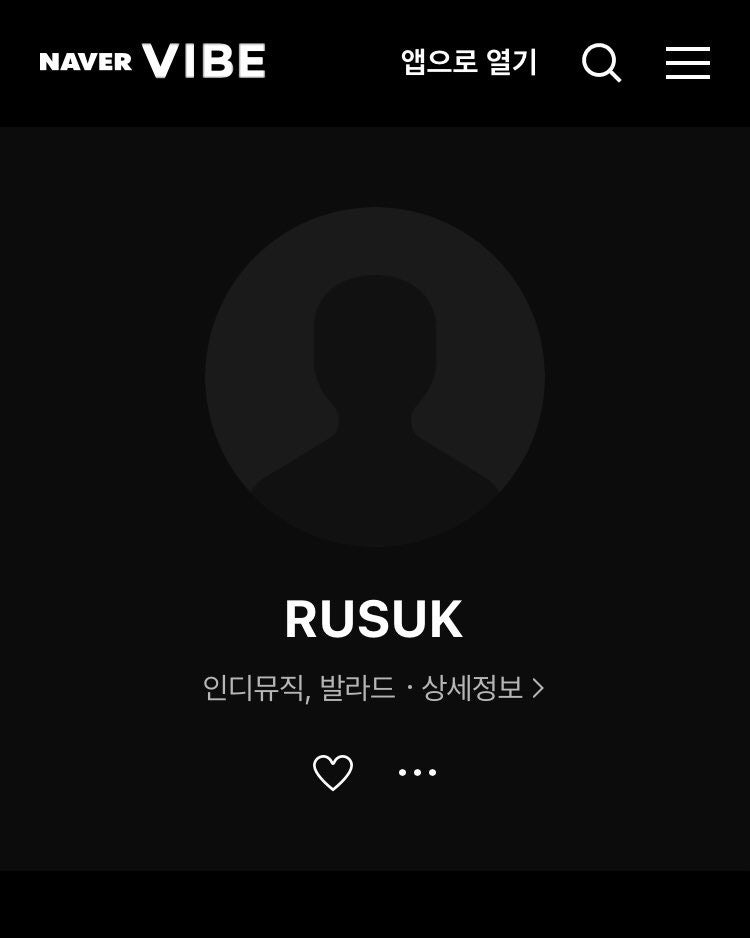Like the artist RUSUK with the heart

pos(333,772)
